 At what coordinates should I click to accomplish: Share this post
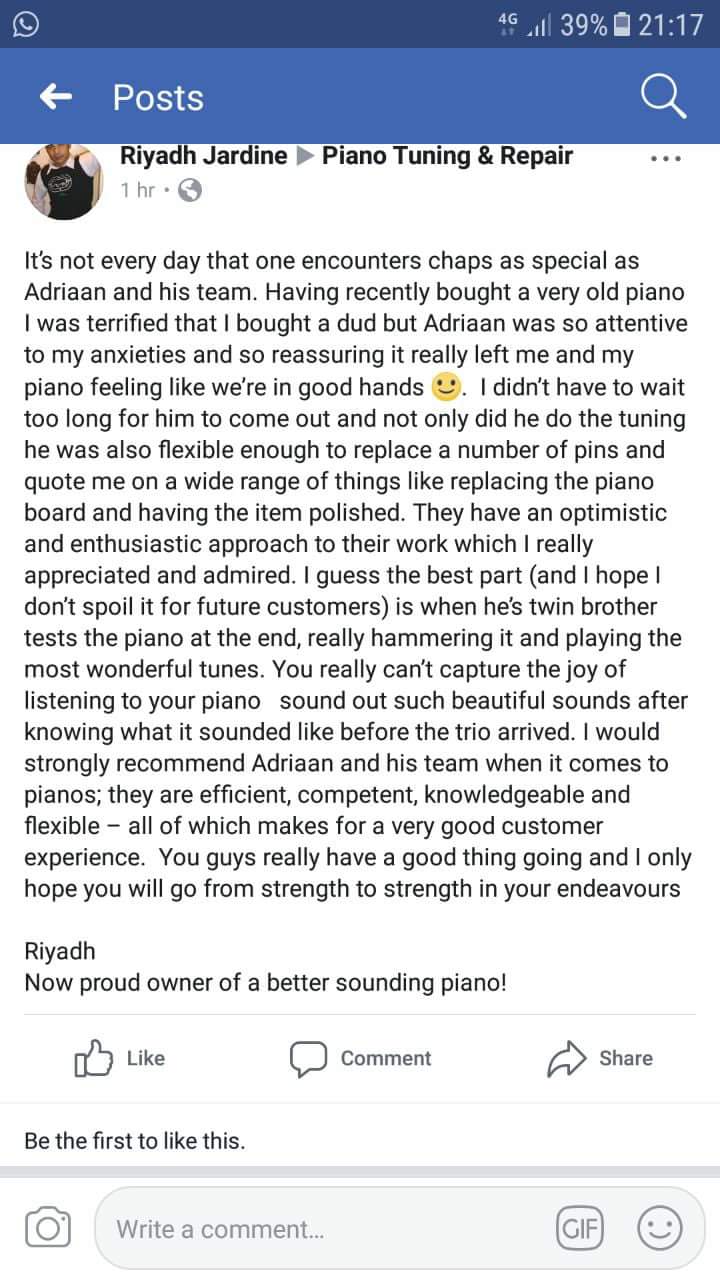[600, 1058]
